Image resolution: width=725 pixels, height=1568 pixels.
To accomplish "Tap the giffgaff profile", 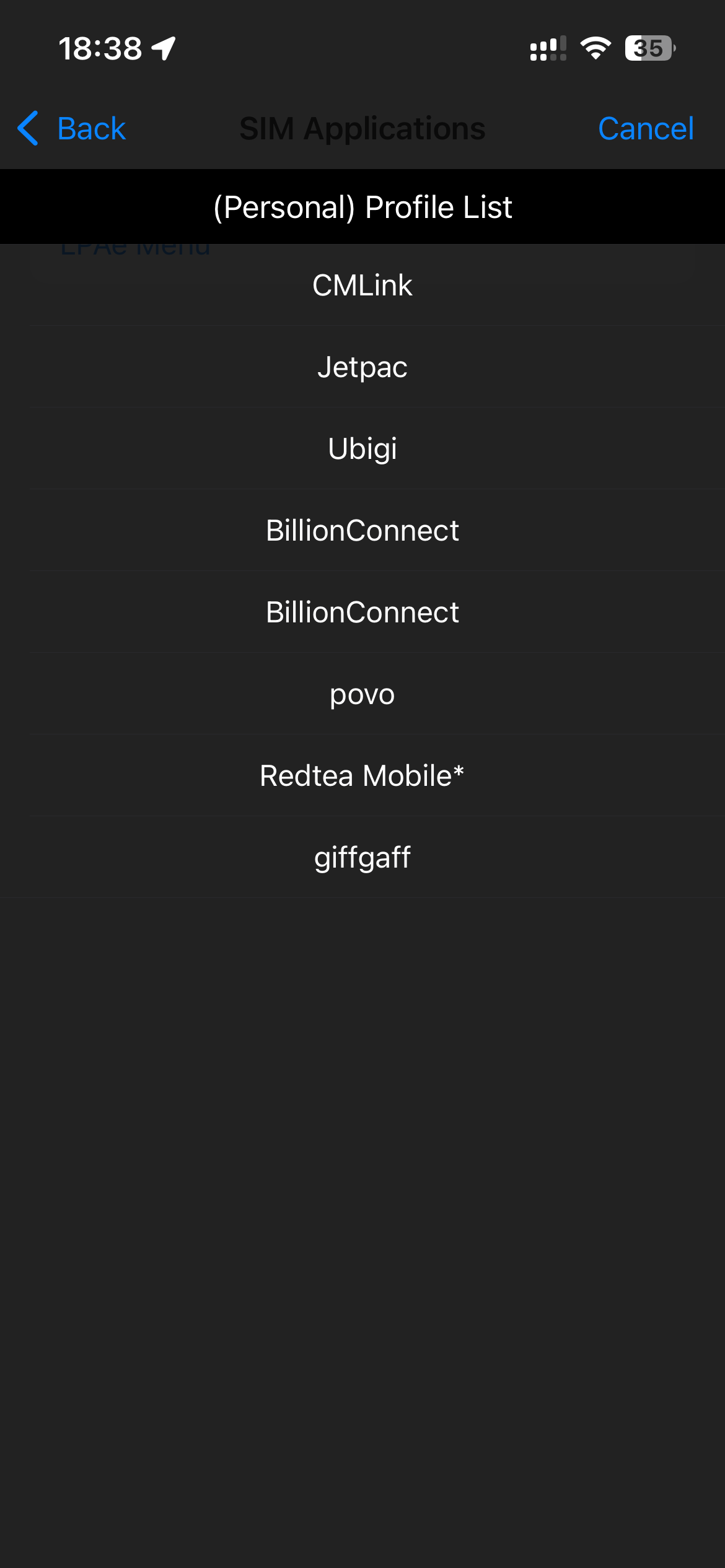I will (362, 857).
